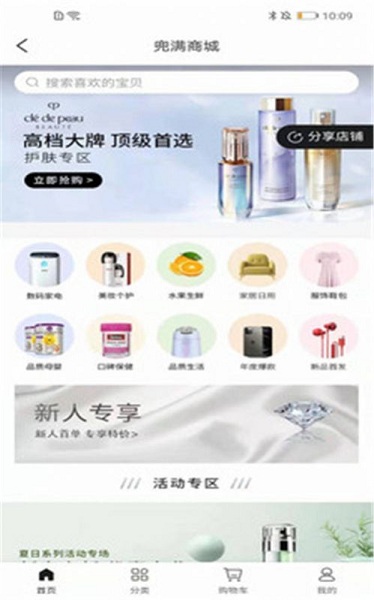374x600 pixels.
Task: Browse the 服饰鞋包 category
Action: [328, 271]
